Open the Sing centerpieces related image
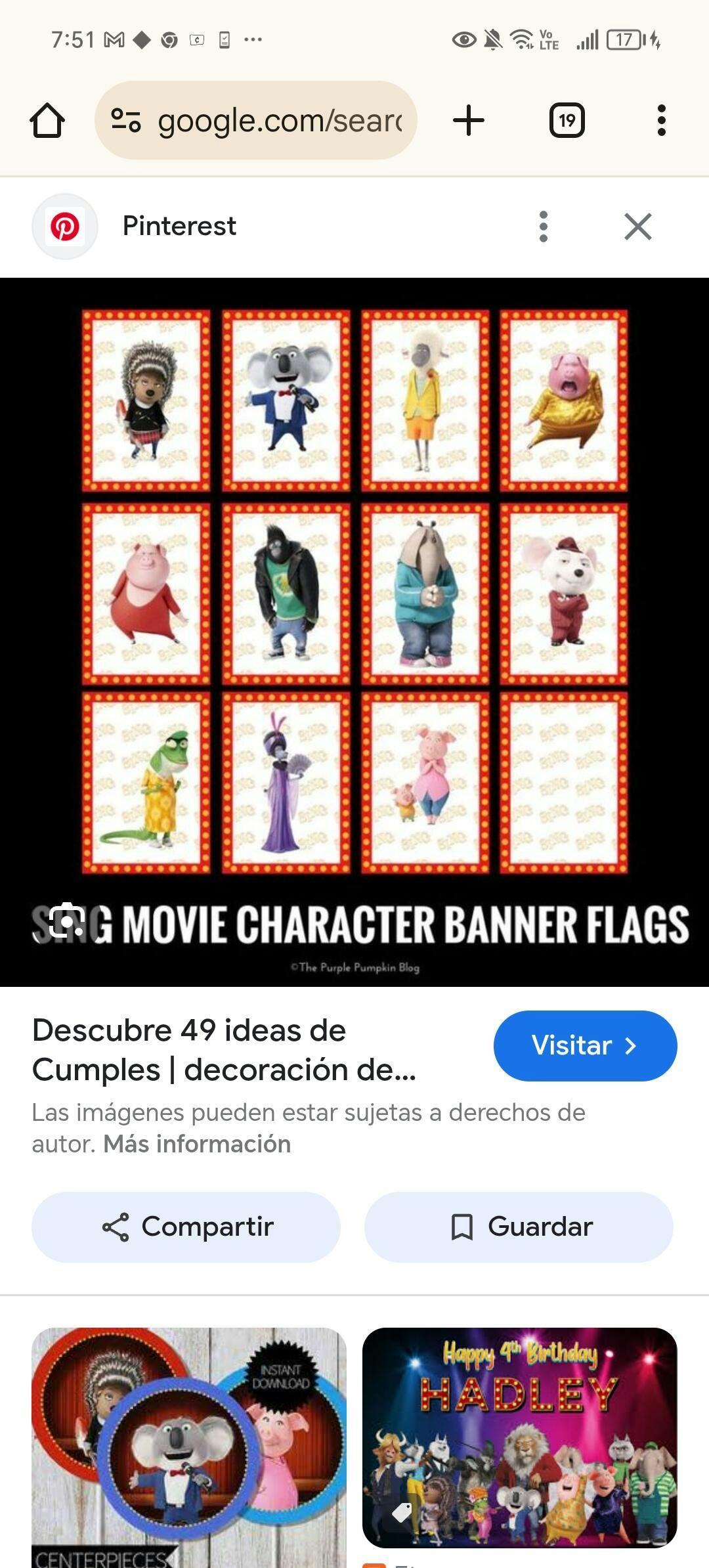 point(189,1445)
